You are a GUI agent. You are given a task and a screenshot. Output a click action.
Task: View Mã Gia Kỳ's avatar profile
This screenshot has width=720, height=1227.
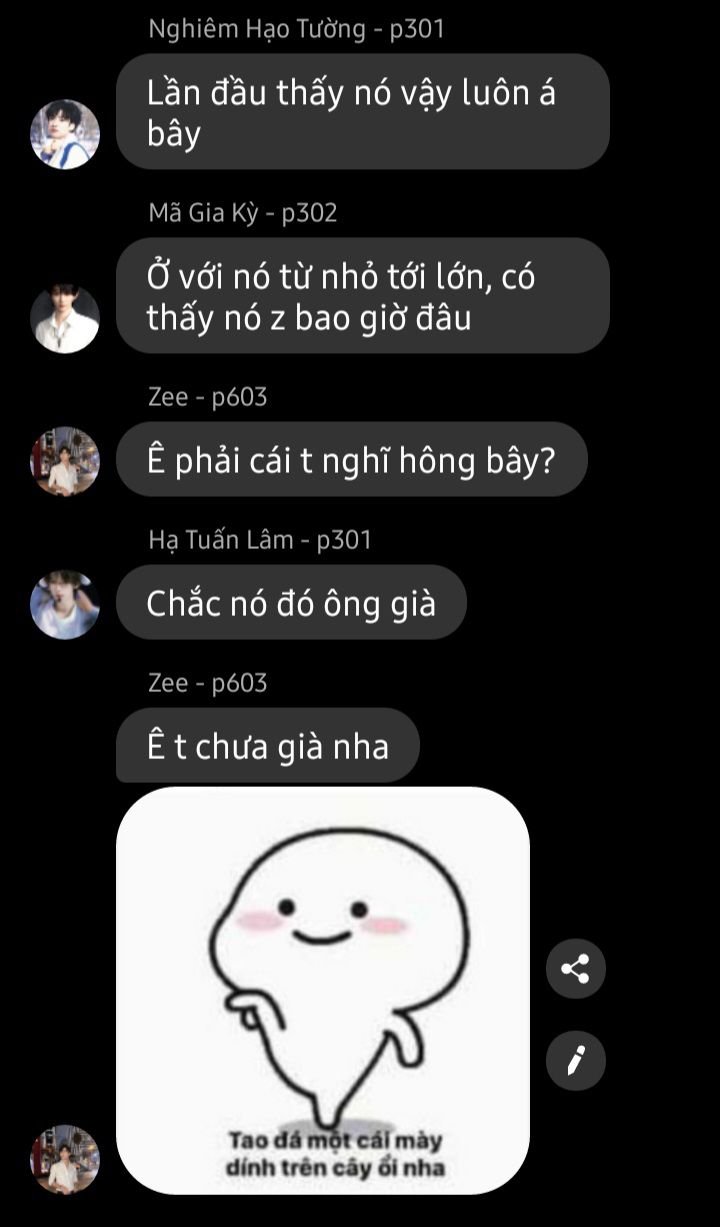pos(65,319)
